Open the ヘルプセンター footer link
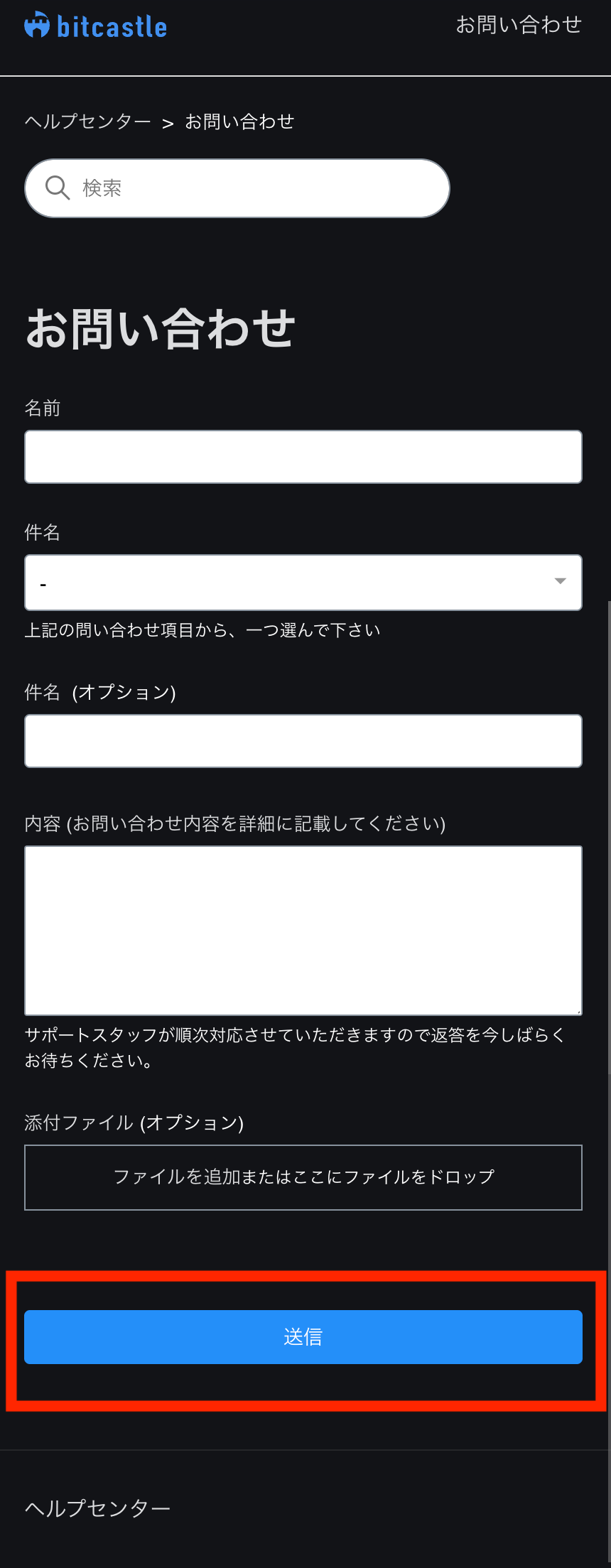The height and width of the screenshot is (1568, 611). point(97,1508)
